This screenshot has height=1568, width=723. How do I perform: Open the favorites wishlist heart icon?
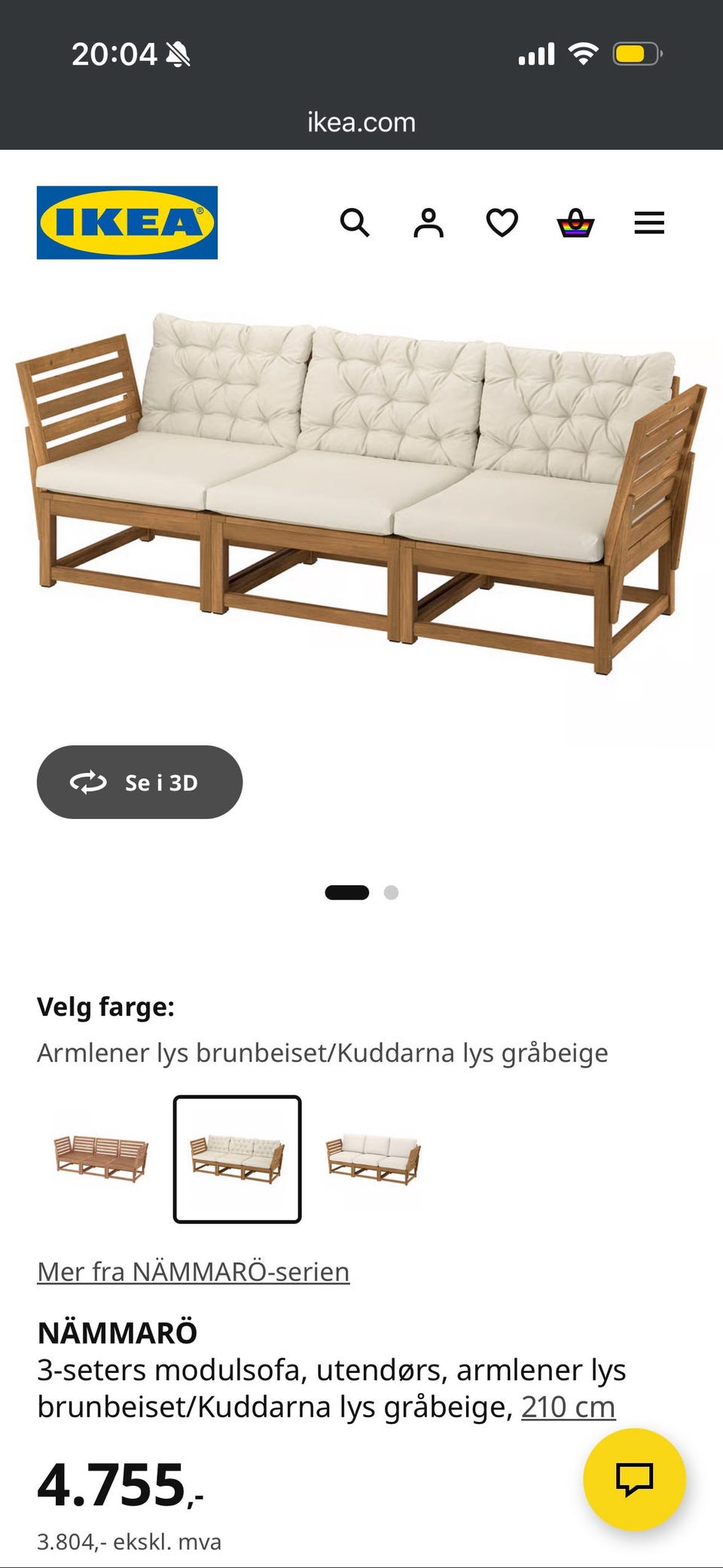coord(501,222)
